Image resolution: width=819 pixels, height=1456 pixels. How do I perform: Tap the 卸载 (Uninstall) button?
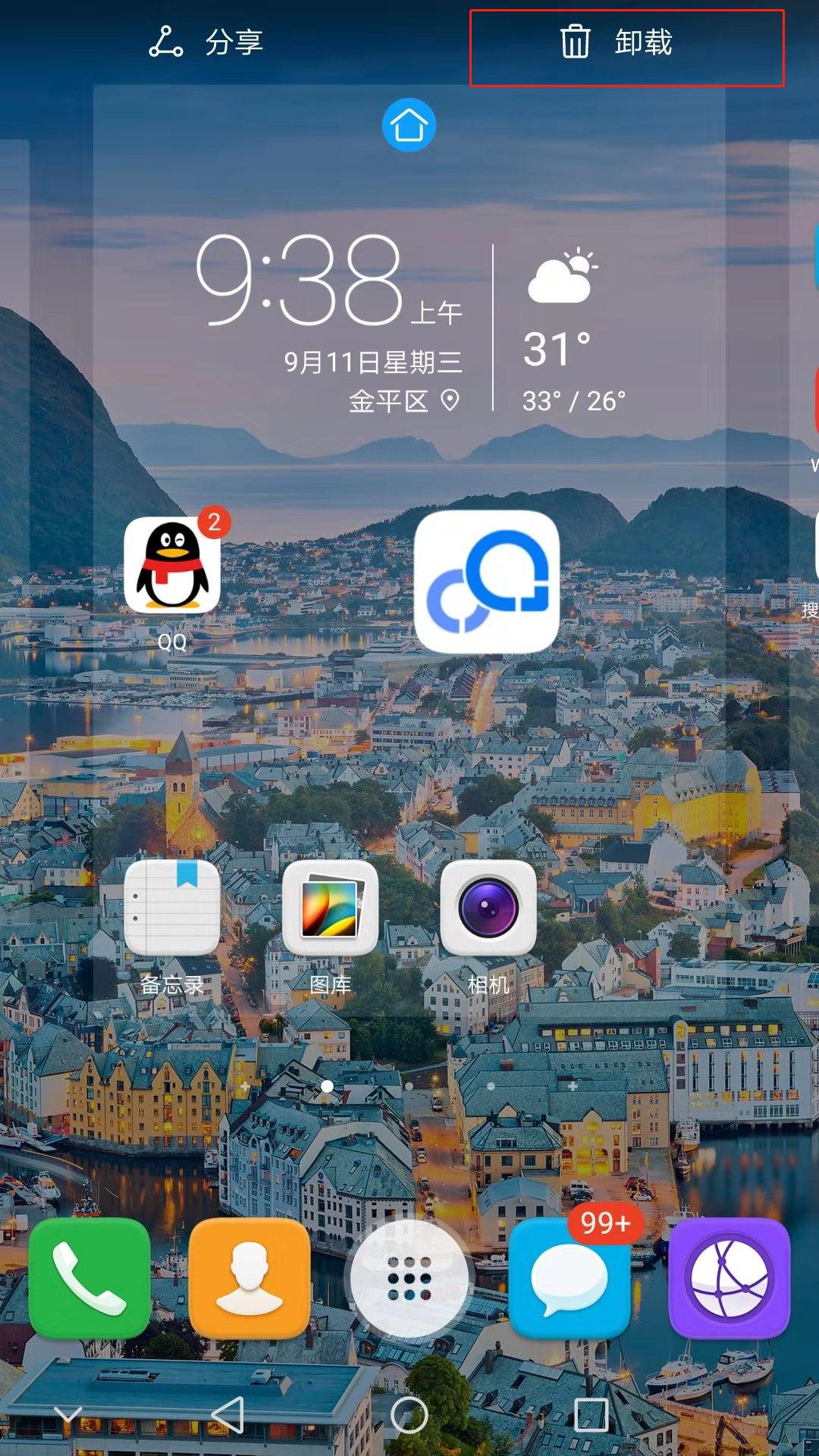point(625,43)
